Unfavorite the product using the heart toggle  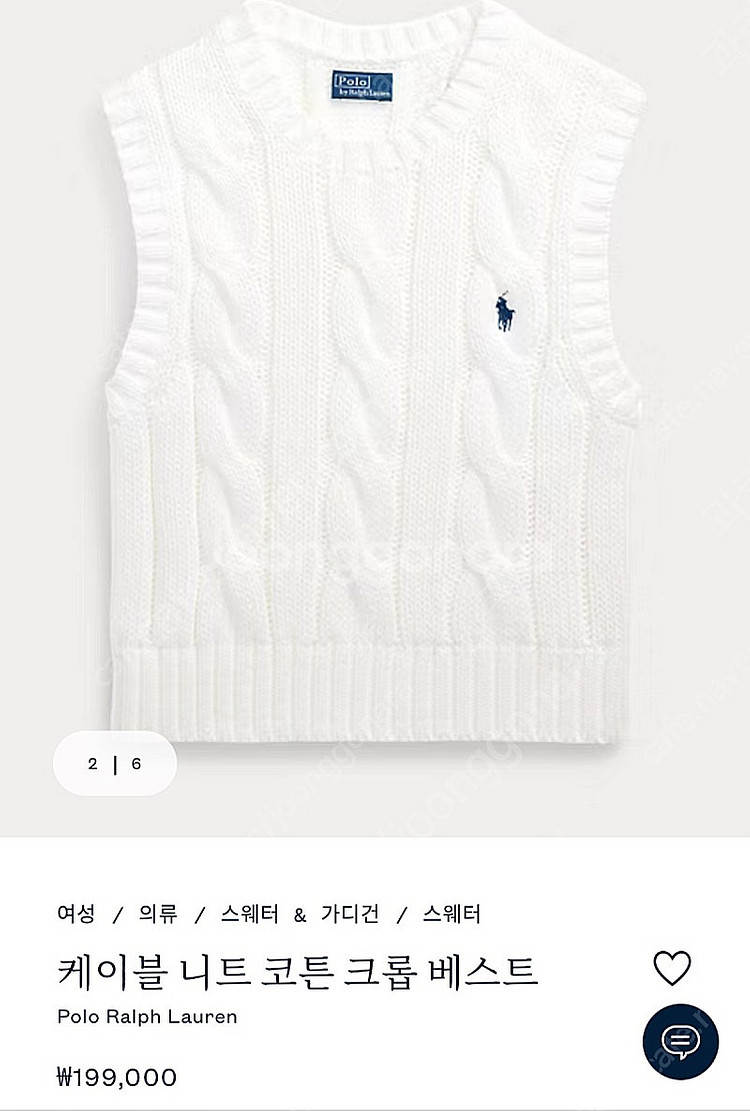(672, 968)
